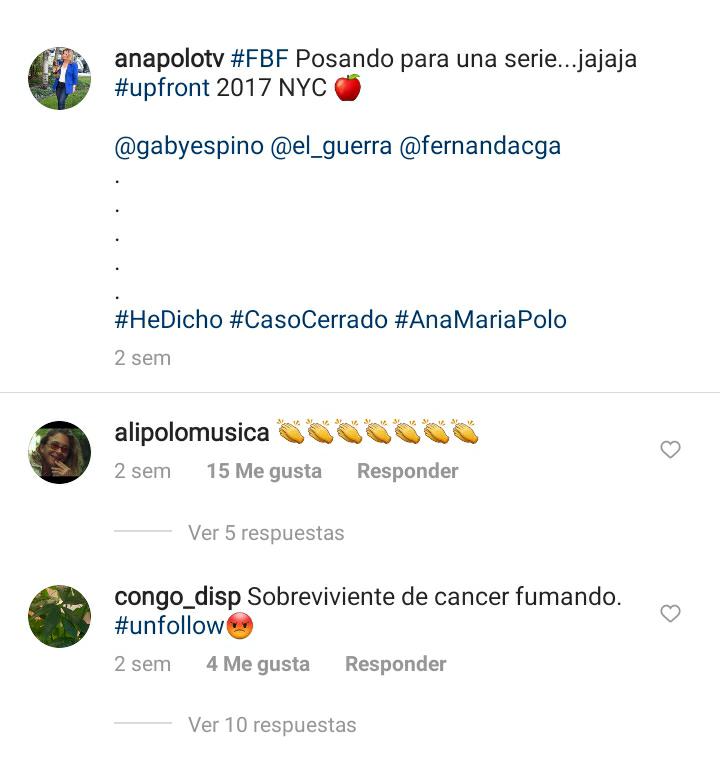Reply to congo_disp's comment
720x766 pixels.
(395, 664)
